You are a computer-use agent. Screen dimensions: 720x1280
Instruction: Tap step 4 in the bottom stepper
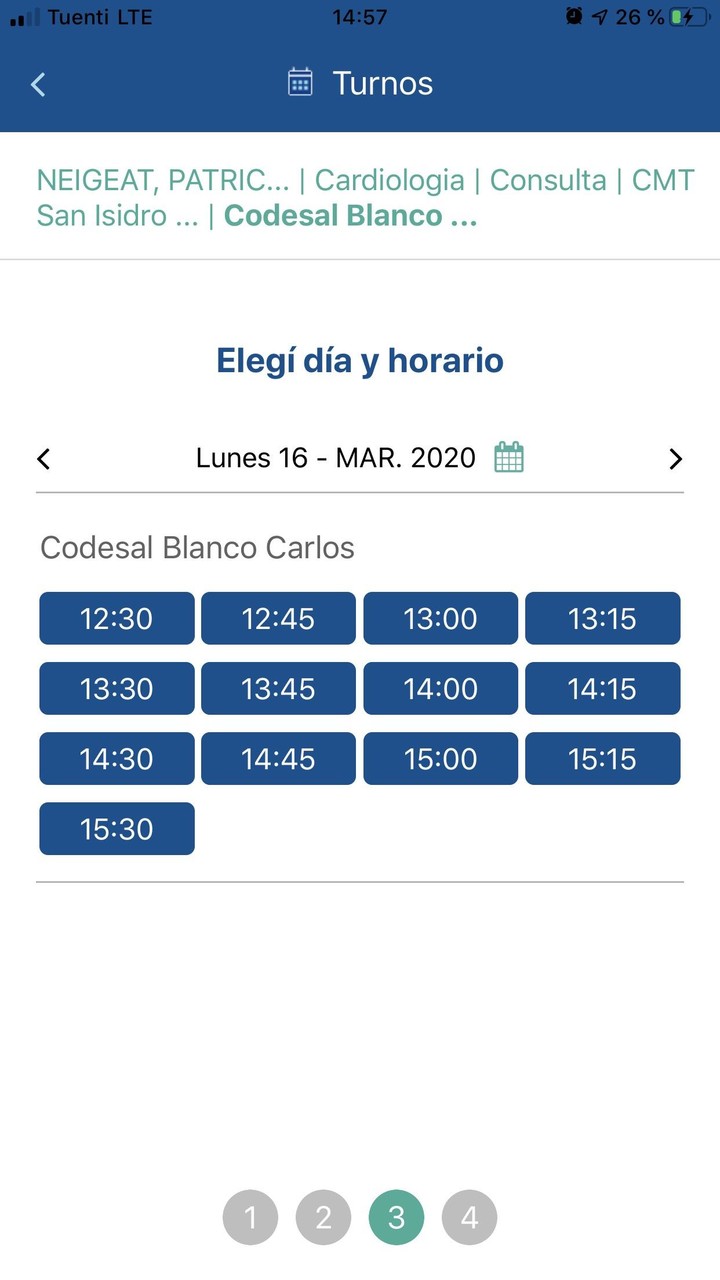click(x=469, y=1217)
